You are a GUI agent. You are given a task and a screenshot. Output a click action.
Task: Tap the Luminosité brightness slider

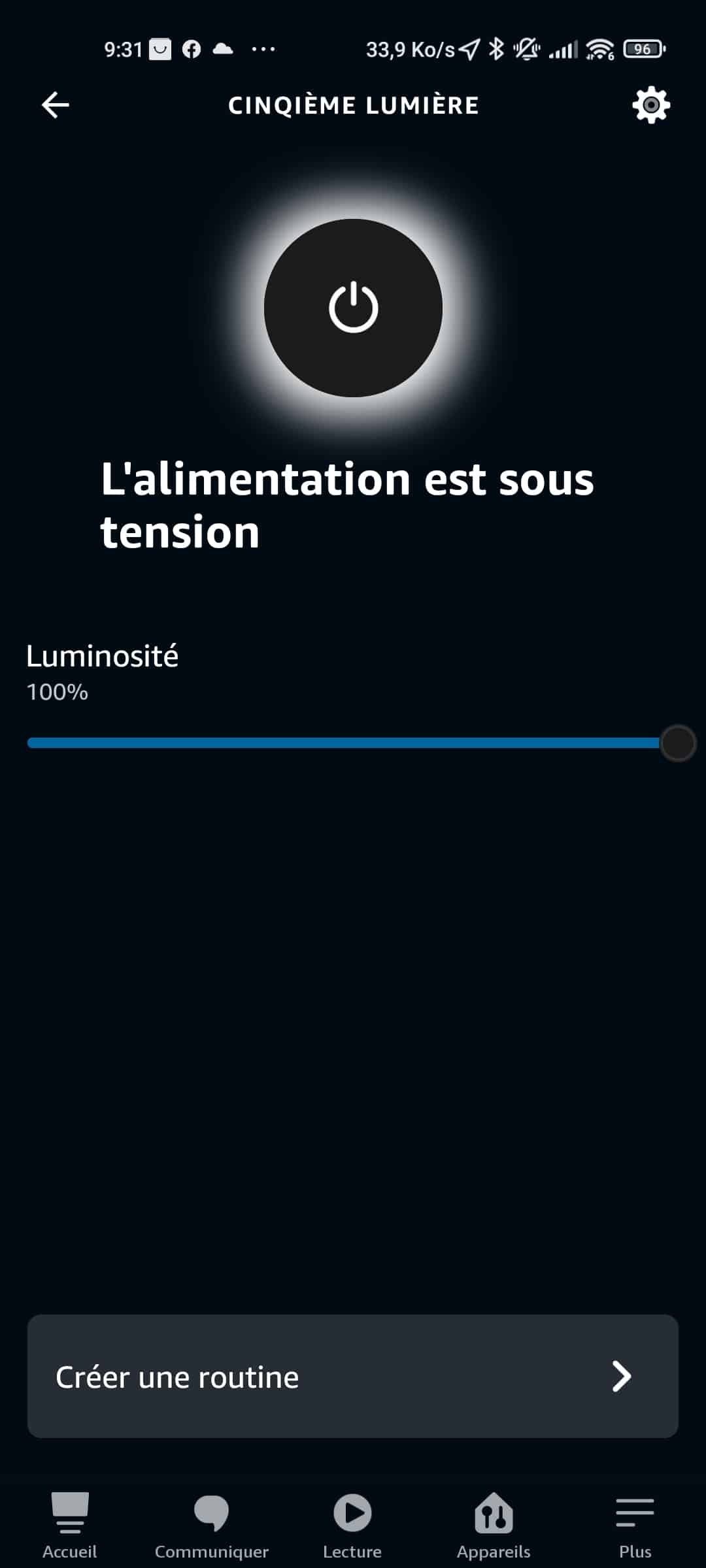point(353,743)
